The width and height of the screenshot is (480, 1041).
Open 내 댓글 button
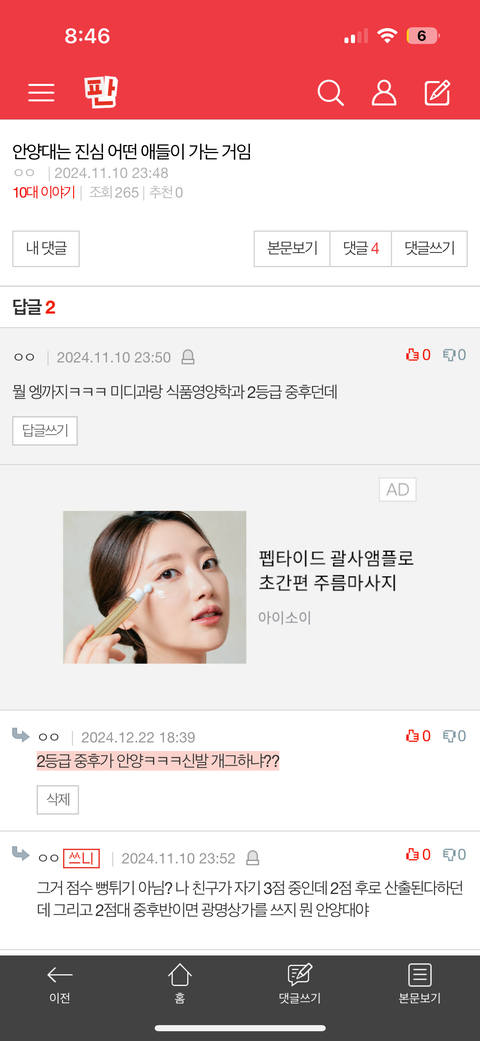point(46,249)
